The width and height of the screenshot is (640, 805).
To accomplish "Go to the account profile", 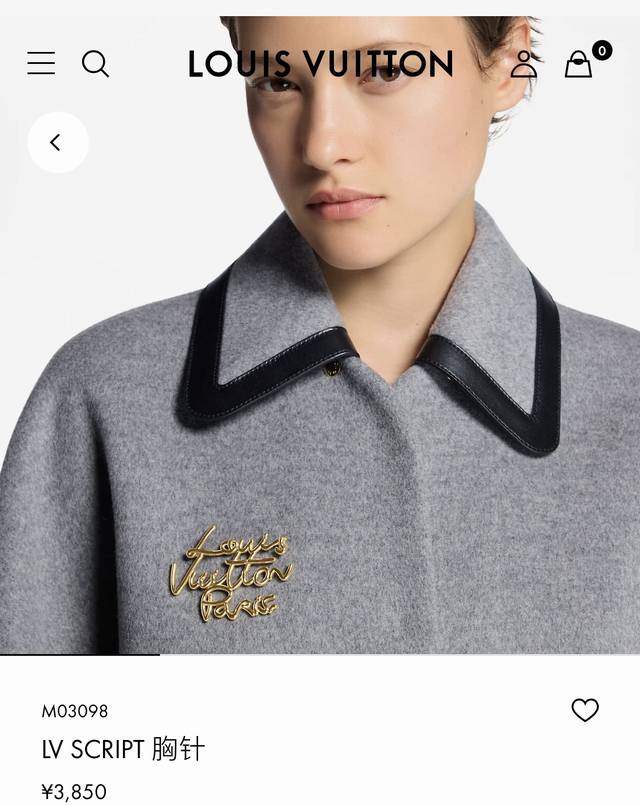I will point(524,64).
